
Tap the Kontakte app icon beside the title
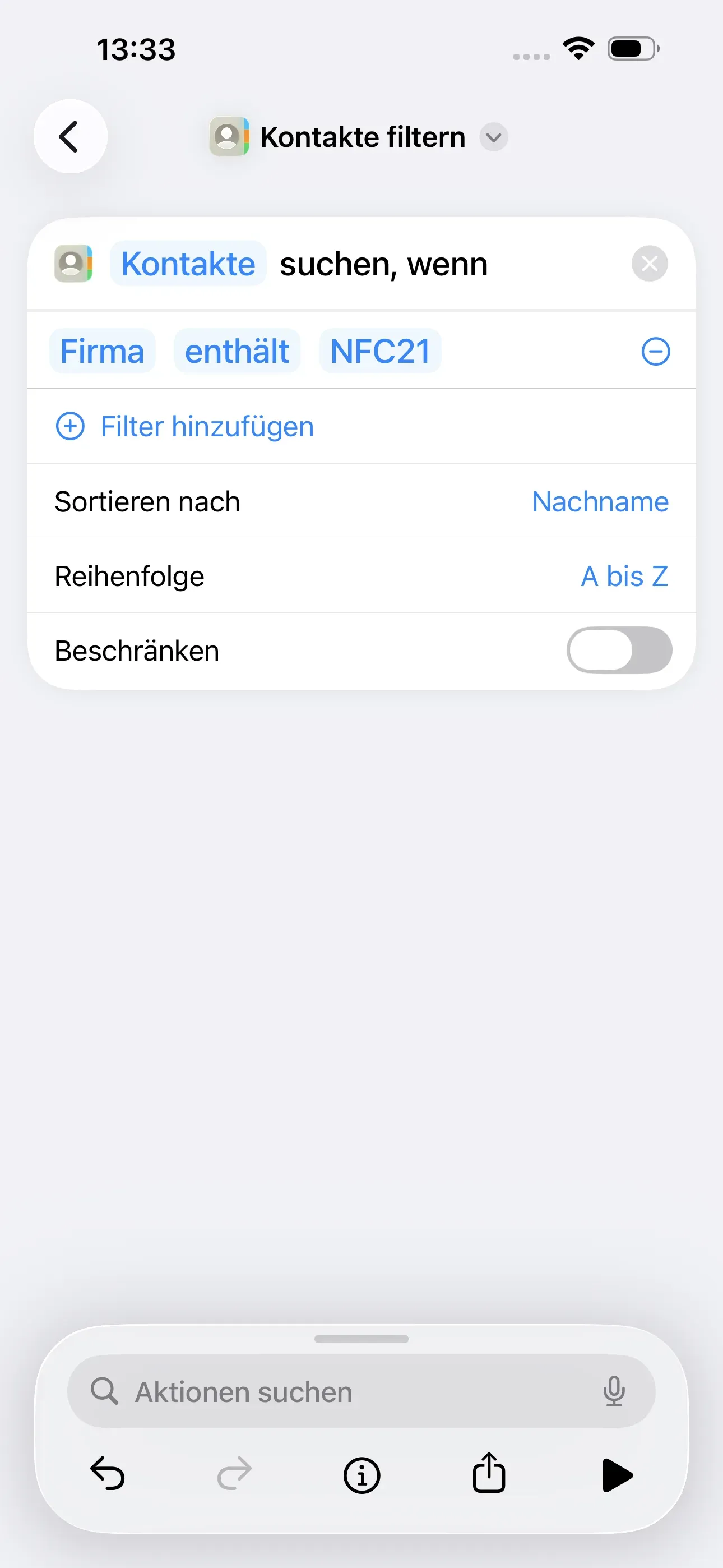(x=228, y=136)
